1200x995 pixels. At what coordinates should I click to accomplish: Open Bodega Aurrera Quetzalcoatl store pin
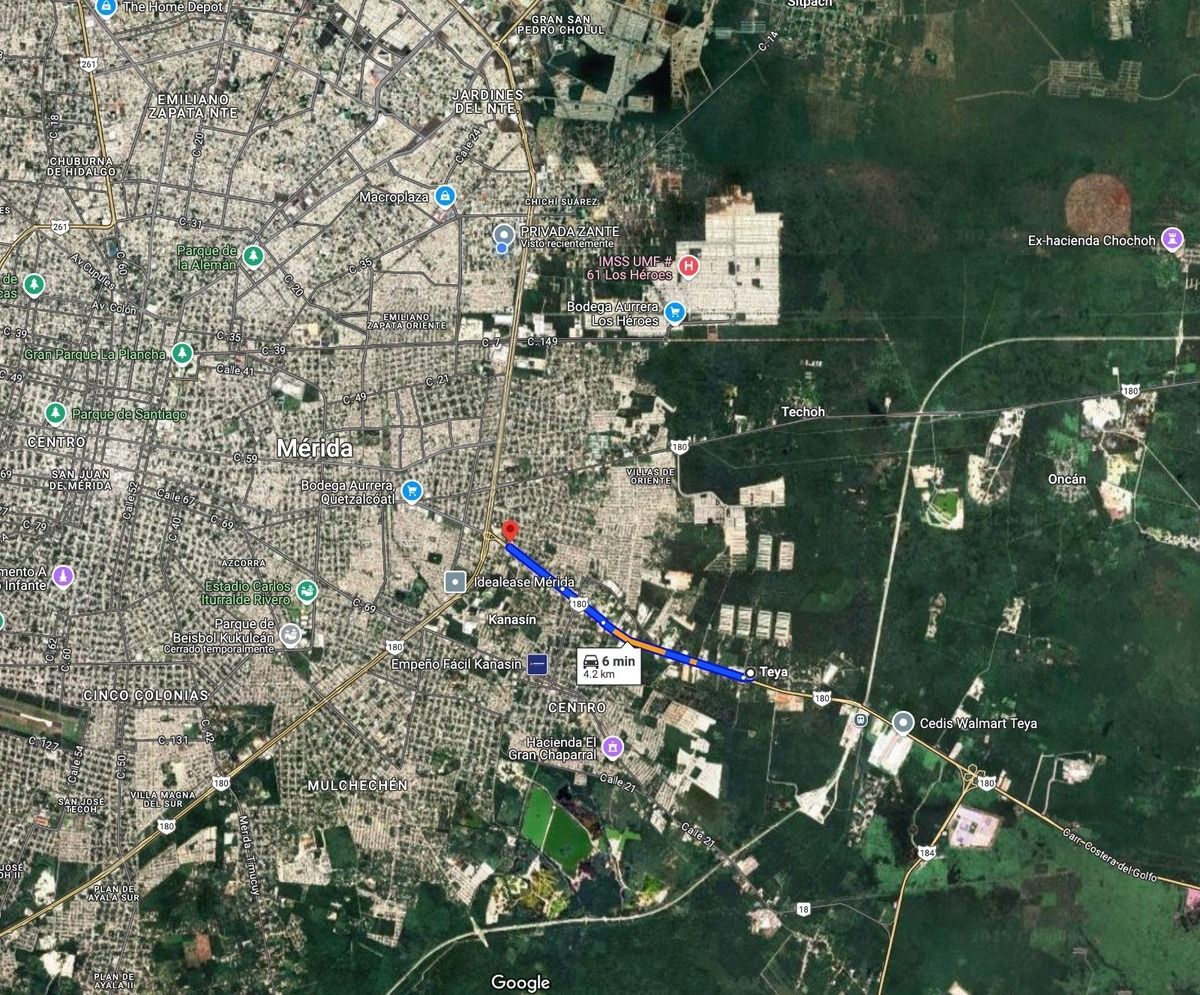tap(411, 491)
